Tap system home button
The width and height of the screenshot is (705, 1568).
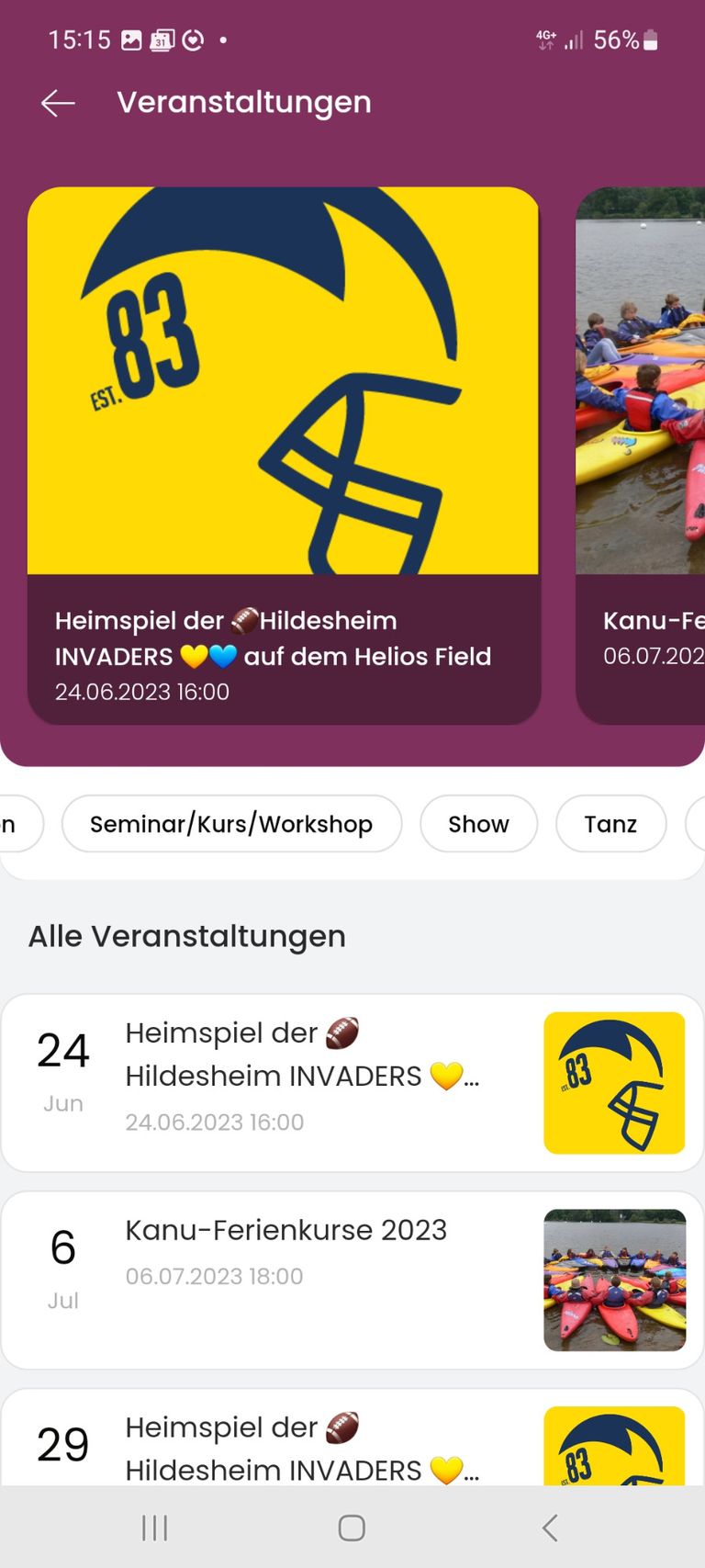[352, 1528]
